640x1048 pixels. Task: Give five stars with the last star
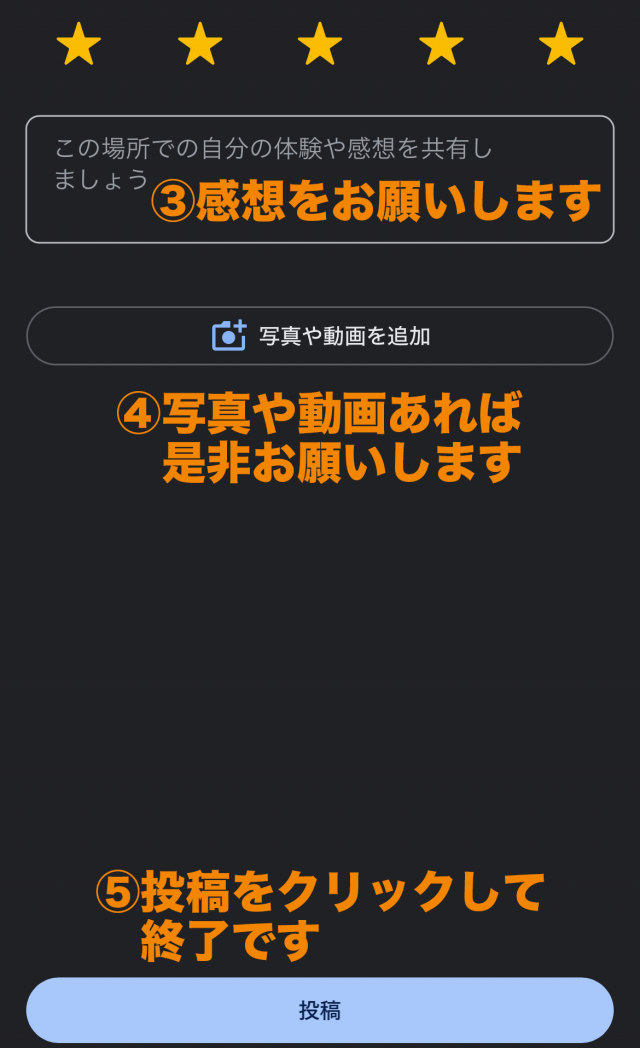coord(561,44)
